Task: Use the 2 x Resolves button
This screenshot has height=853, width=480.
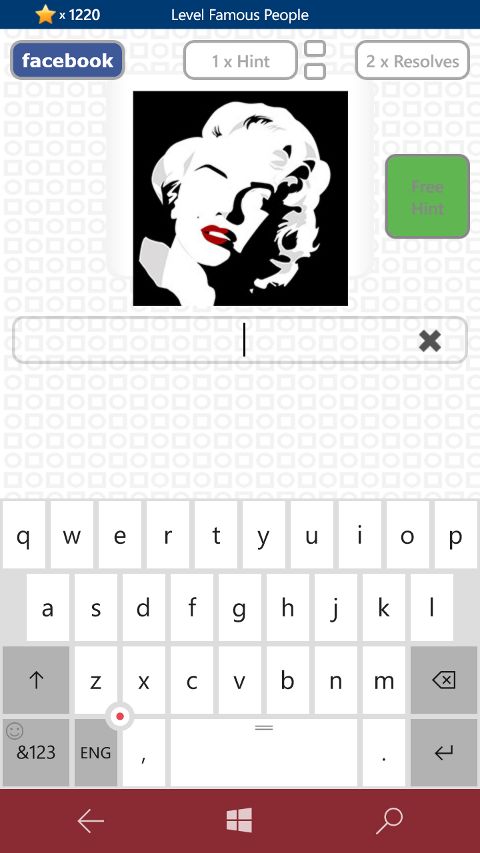Action: coord(413,61)
